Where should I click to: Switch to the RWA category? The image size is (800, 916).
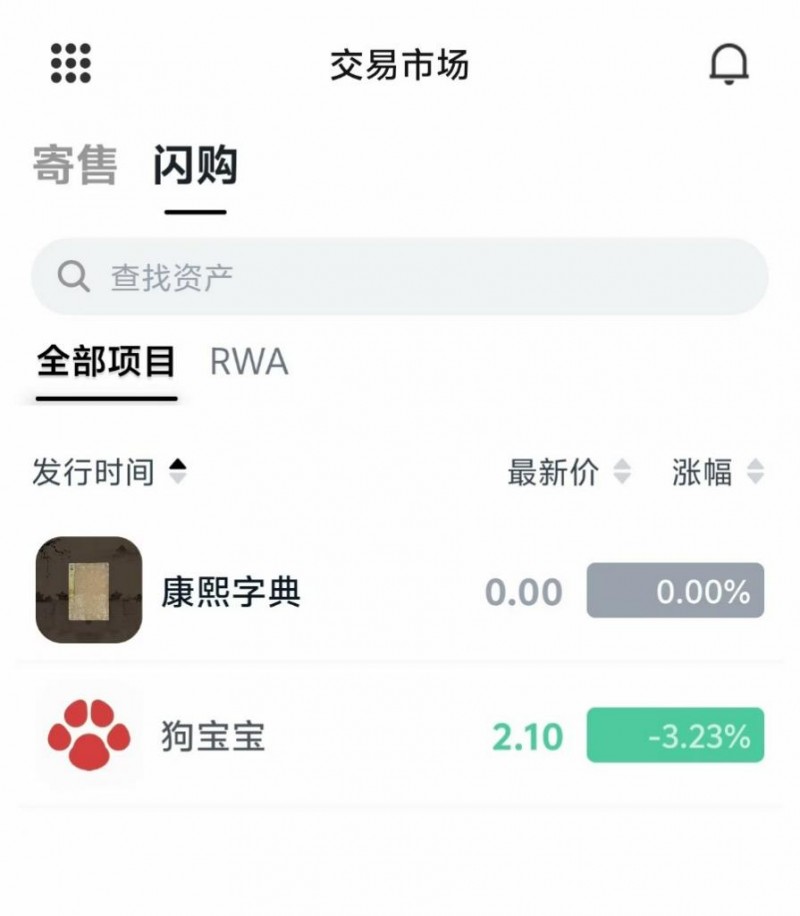point(249,362)
